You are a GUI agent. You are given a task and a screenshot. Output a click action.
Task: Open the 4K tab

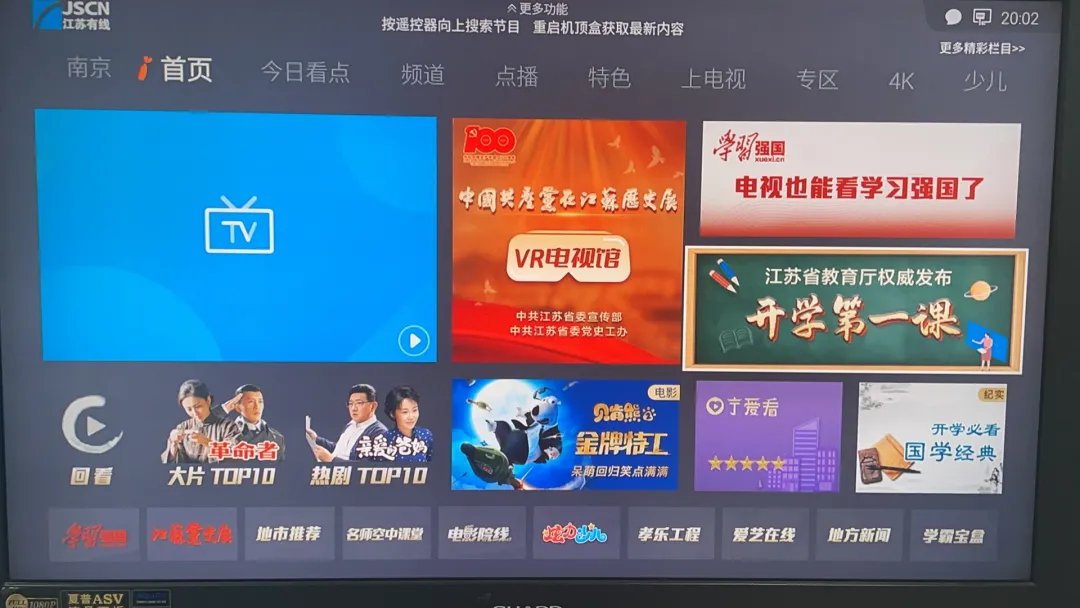tap(901, 82)
